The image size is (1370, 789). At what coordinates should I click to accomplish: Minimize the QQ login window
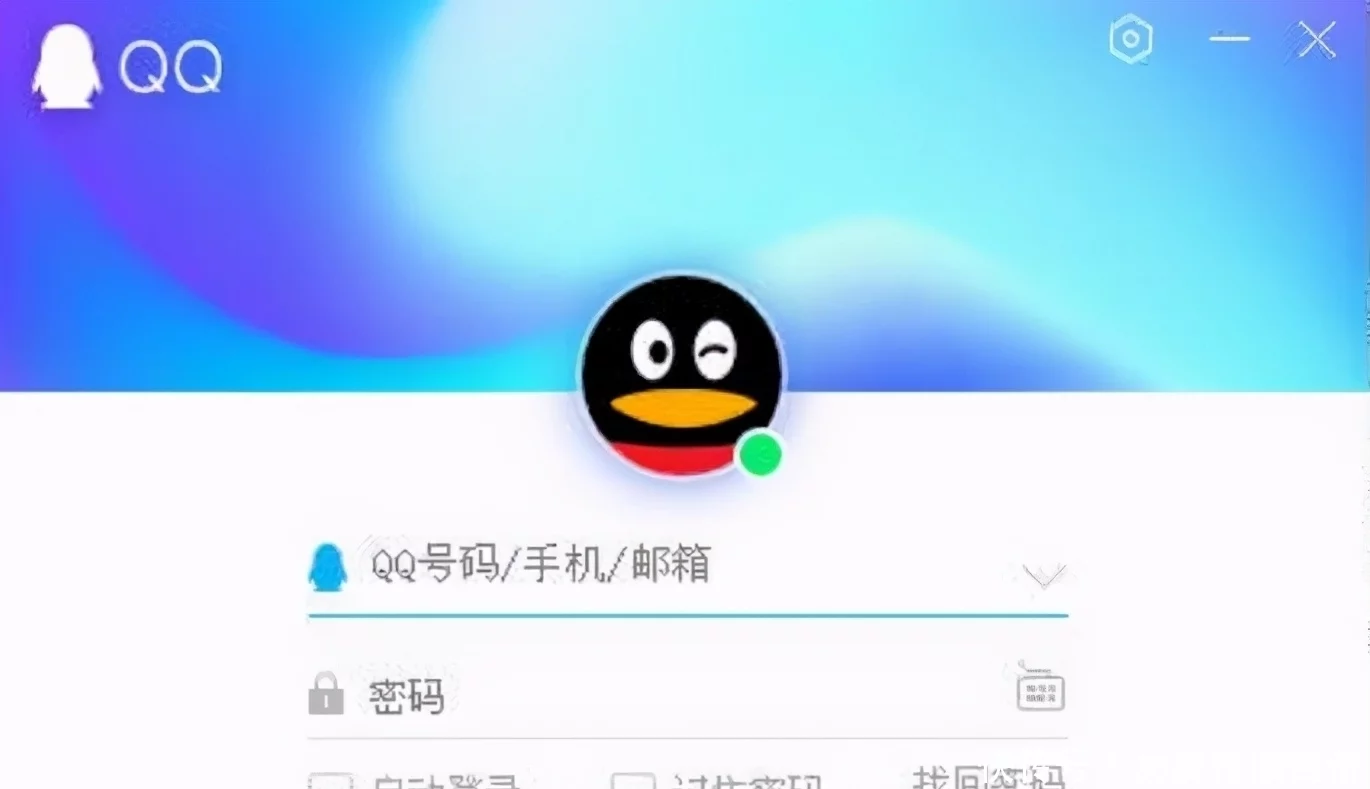[x=1229, y=39]
